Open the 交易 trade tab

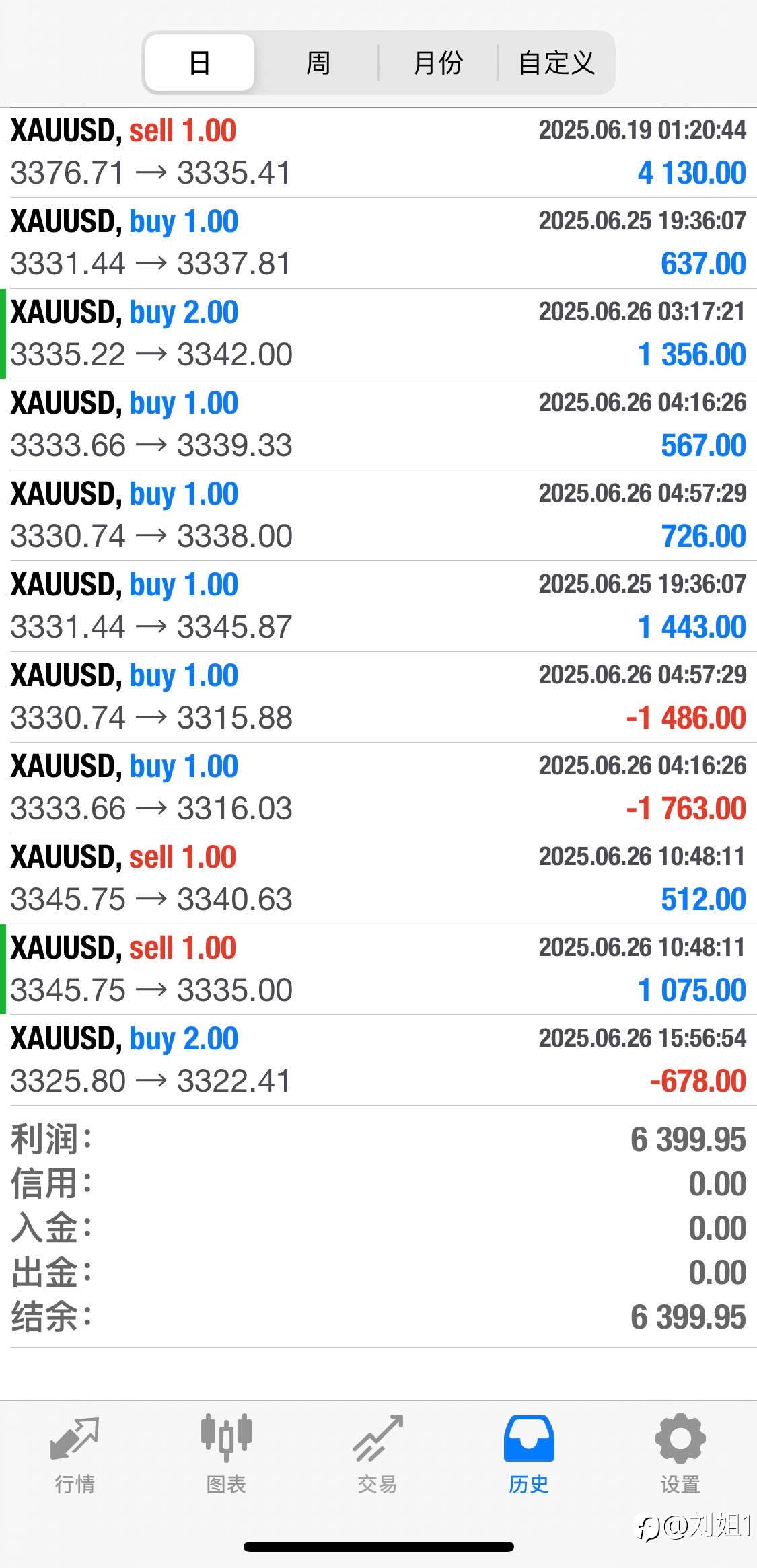[x=377, y=1455]
